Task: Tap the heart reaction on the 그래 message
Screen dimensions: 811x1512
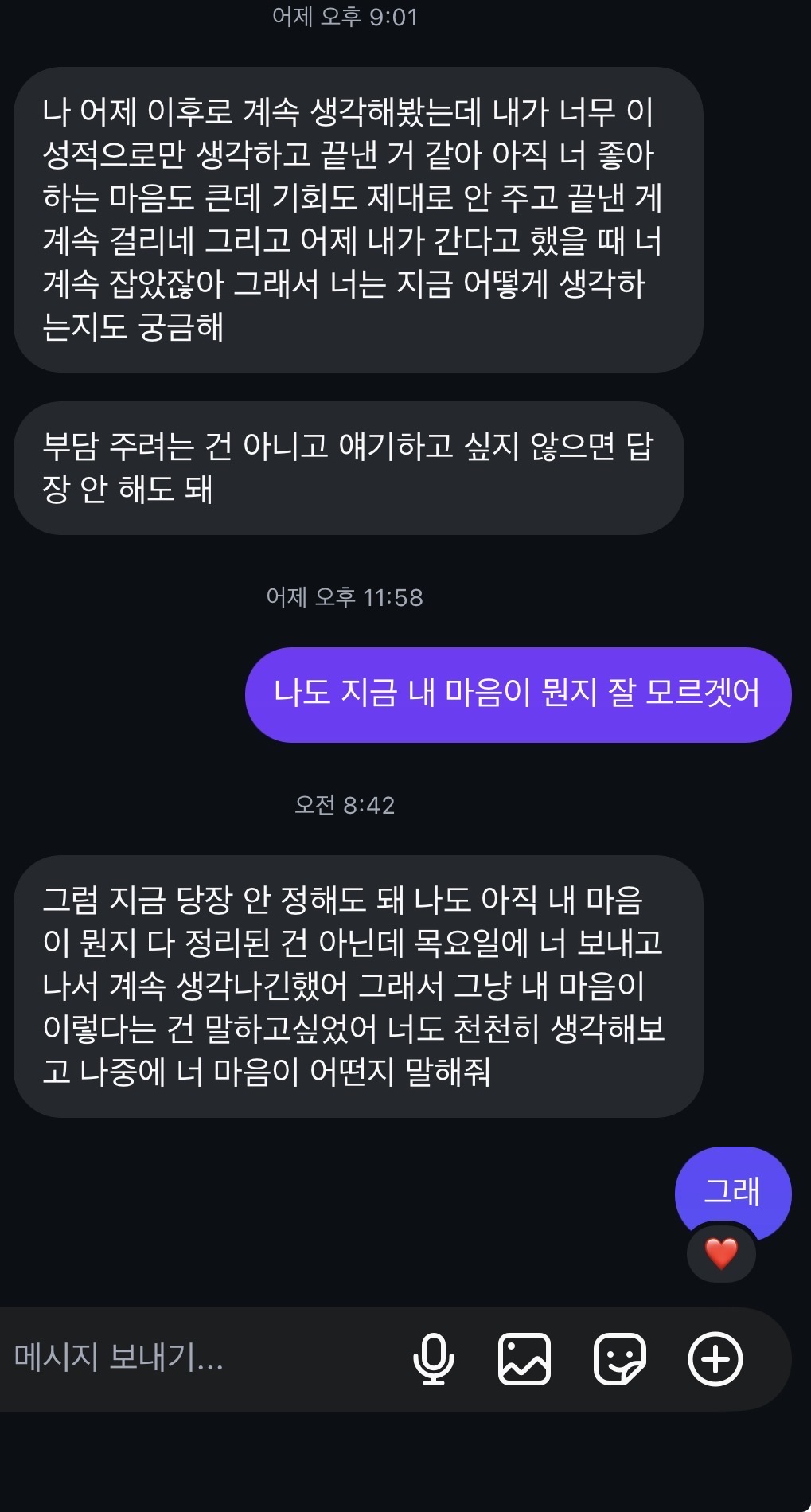Action: 722,1254
